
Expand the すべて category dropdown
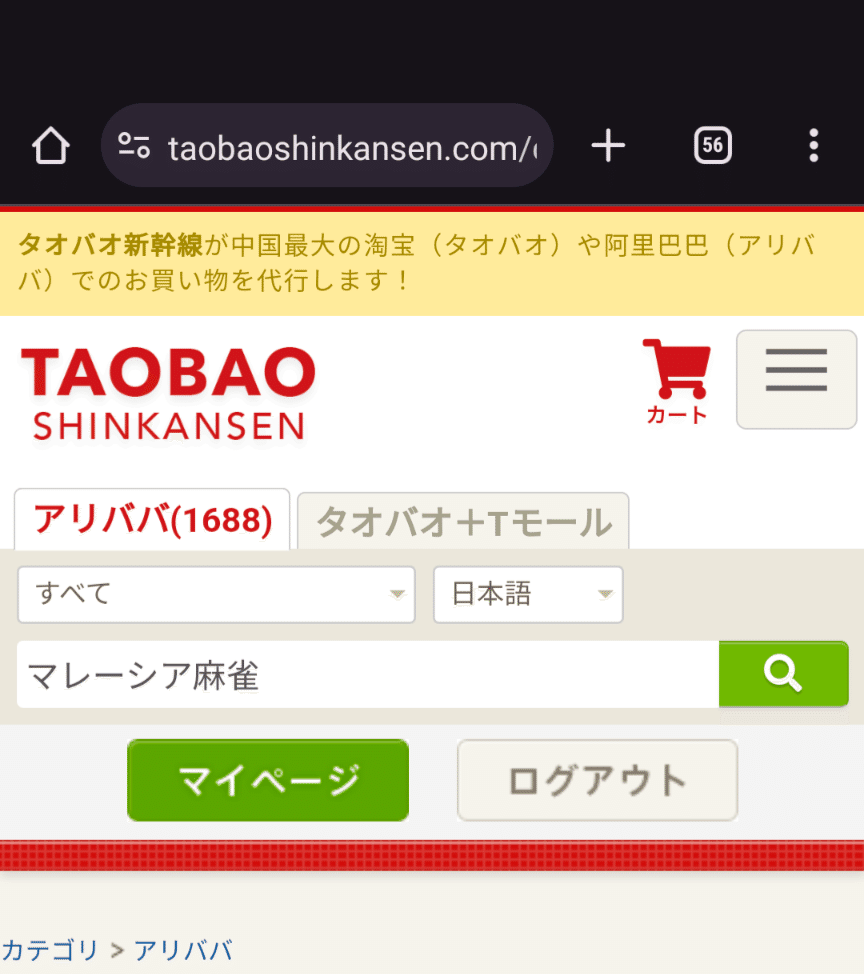(x=216, y=594)
